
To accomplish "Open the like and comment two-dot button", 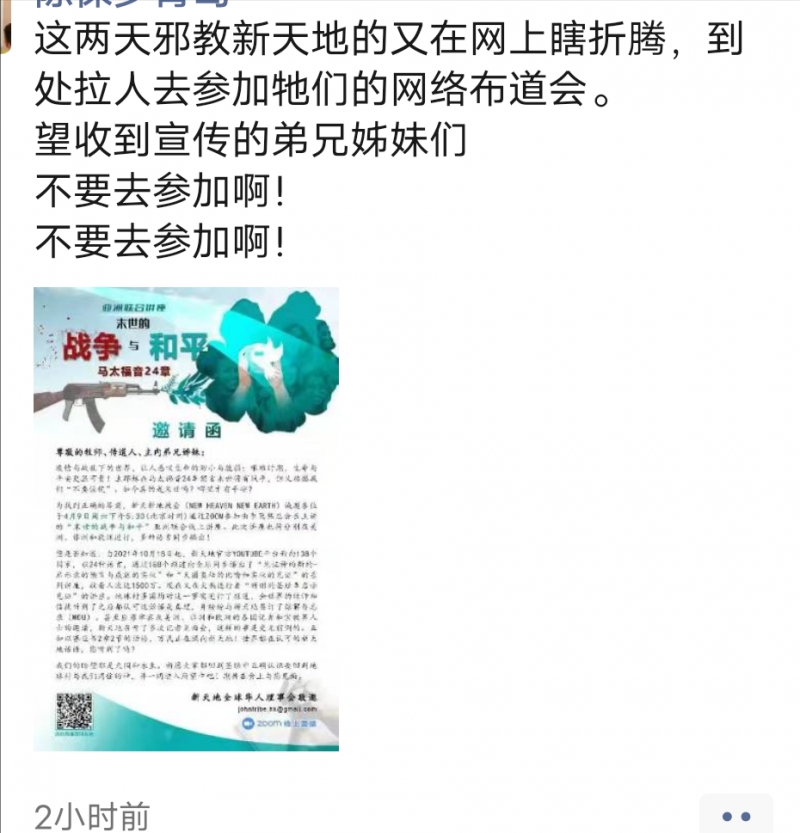I will click(736, 815).
